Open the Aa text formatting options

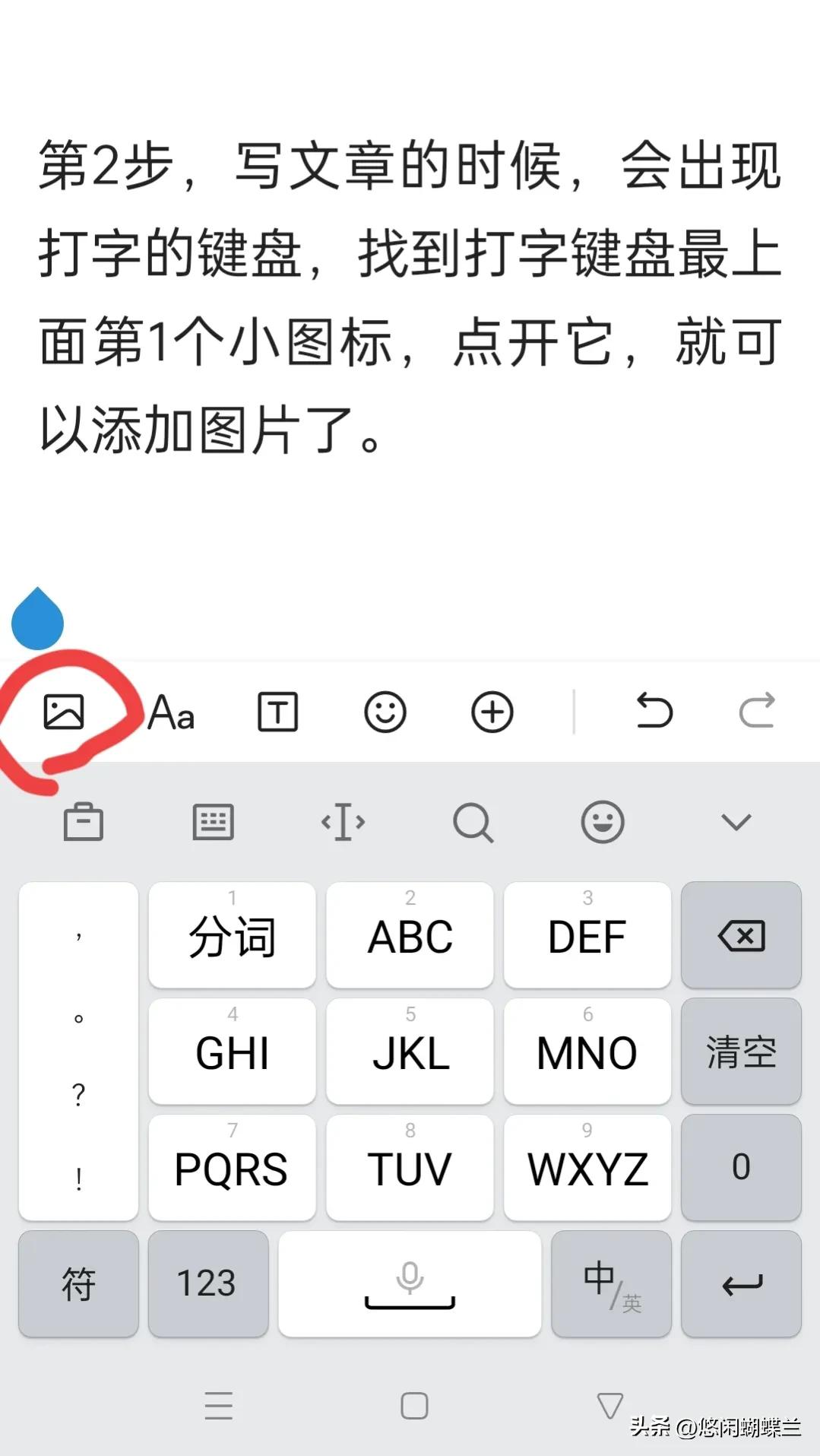pos(171,712)
